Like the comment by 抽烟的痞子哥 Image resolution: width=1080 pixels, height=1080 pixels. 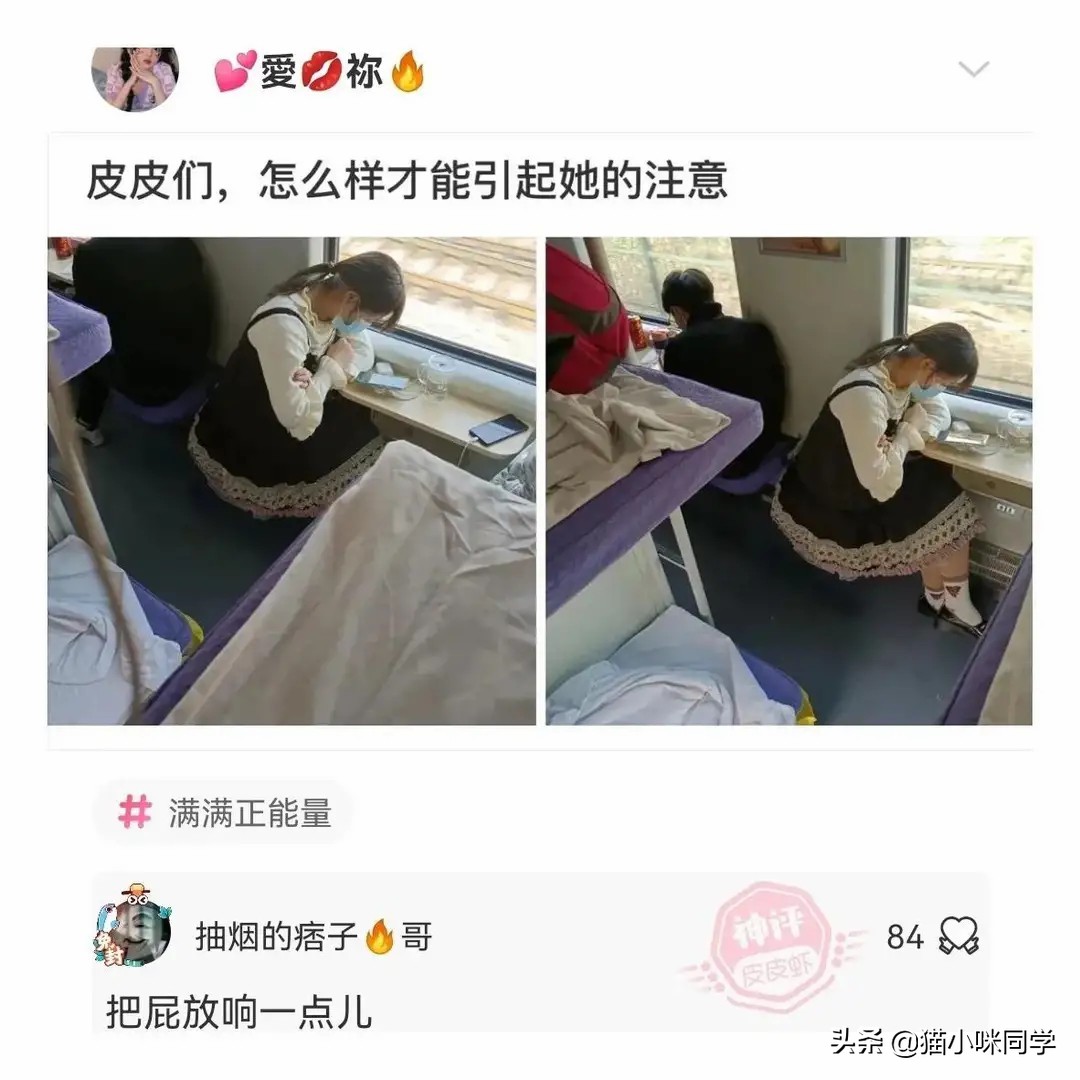(x=958, y=937)
